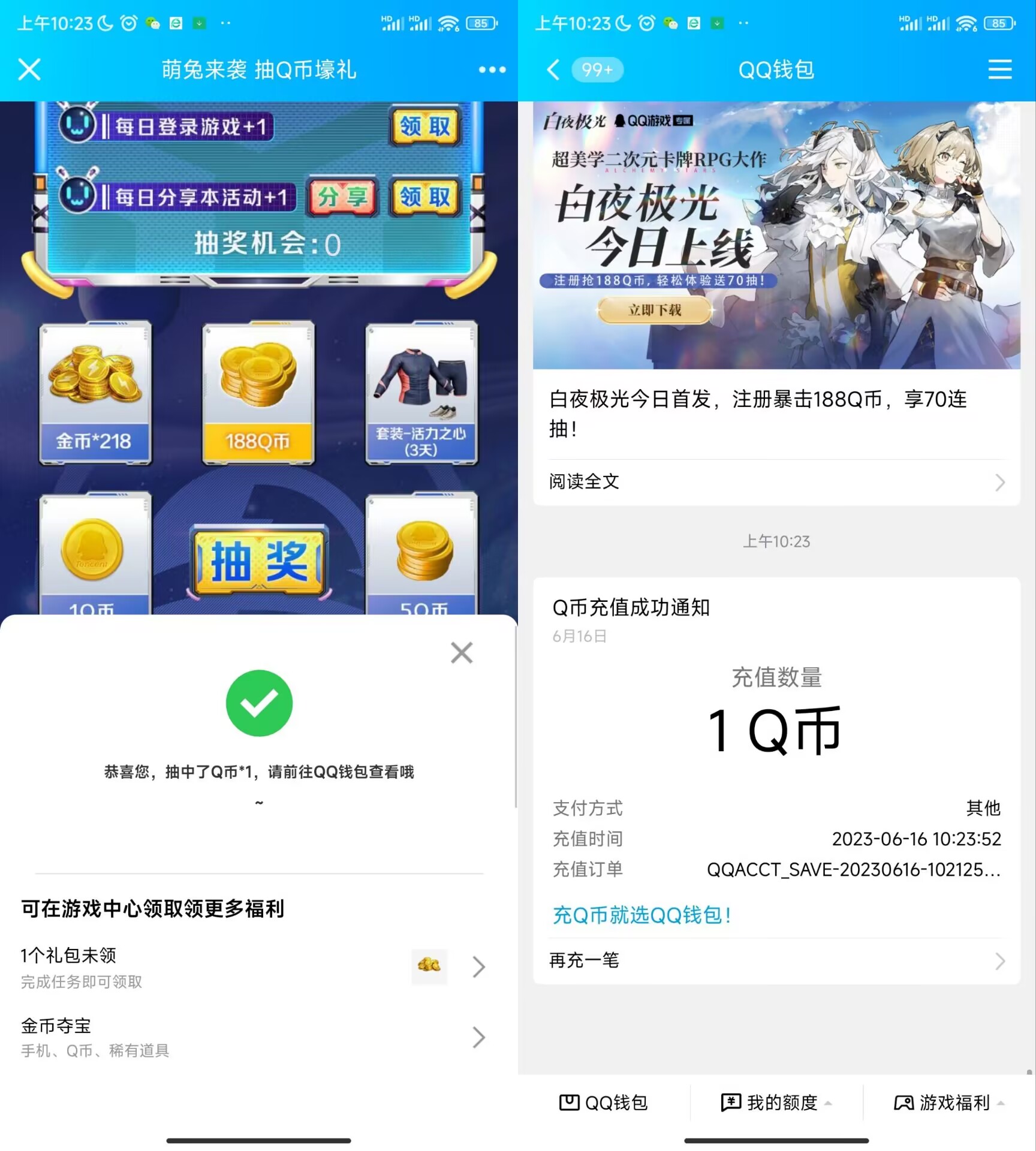Open the 1个礼包未领 row
Image resolution: width=1036 pixels, height=1151 pixels.
click(252, 966)
